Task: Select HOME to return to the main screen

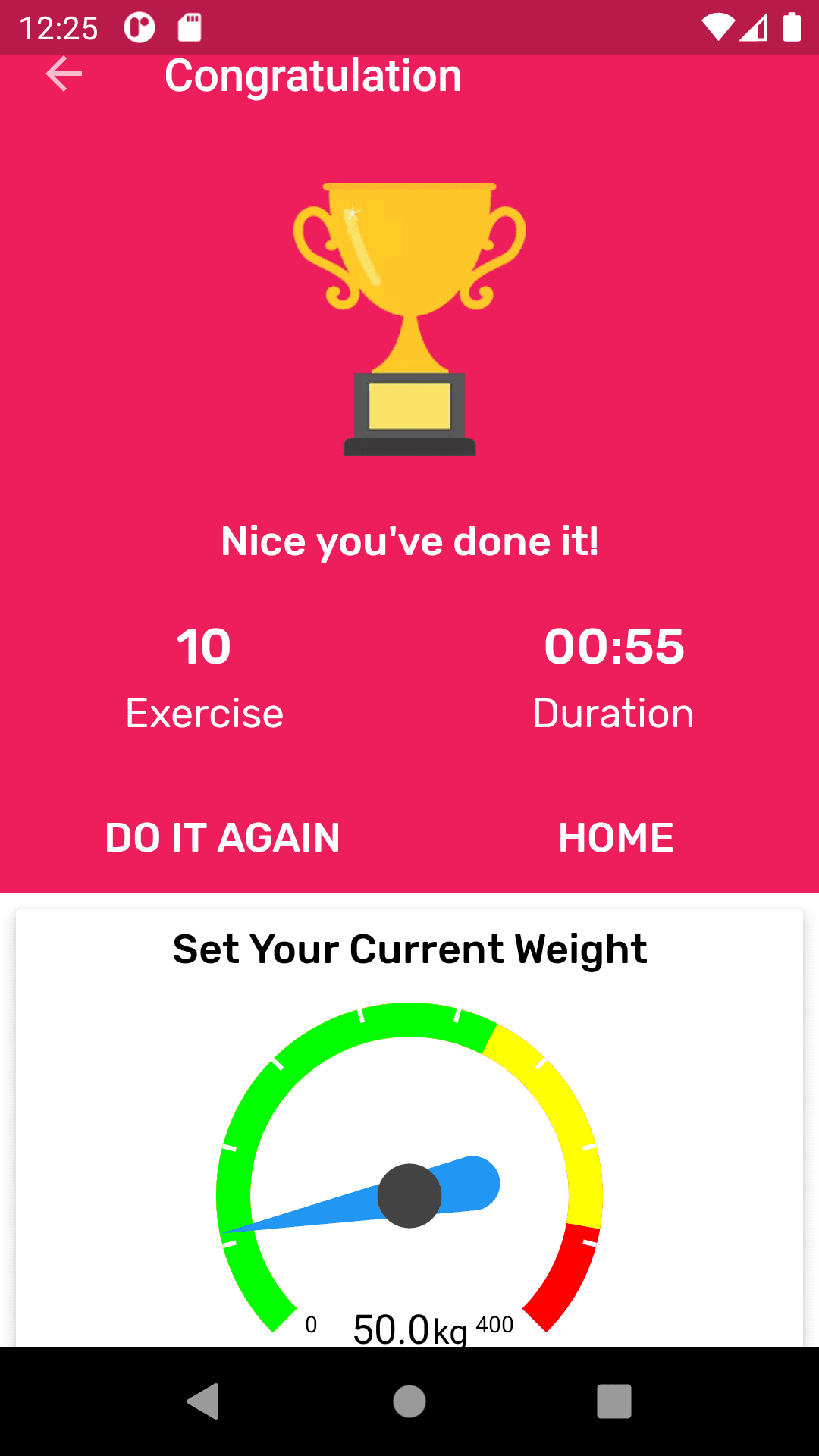Action: pos(615,837)
